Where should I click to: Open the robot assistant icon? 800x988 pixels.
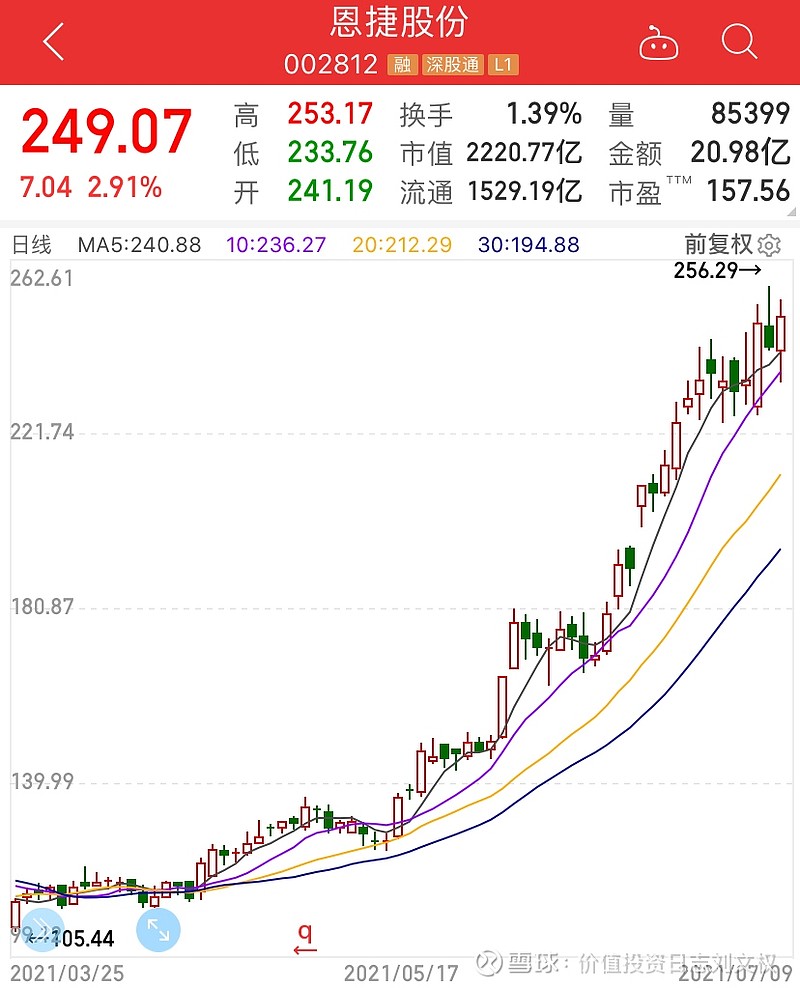point(659,43)
